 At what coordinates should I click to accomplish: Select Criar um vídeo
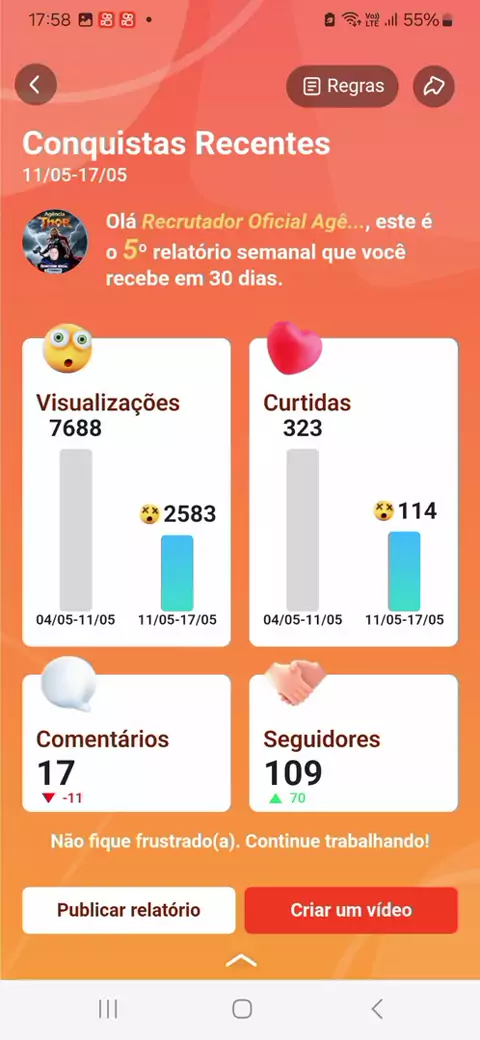click(x=351, y=909)
